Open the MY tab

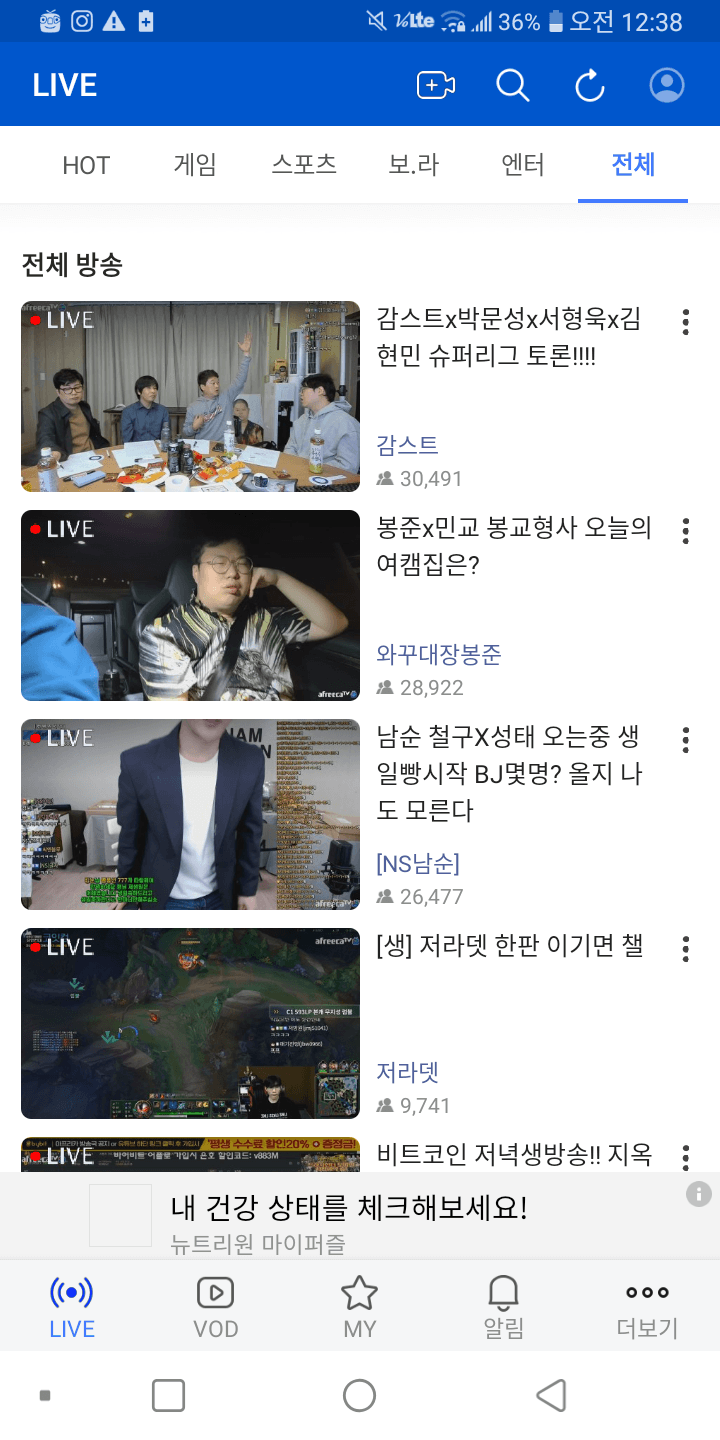pyautogui.click(x=360, y=1307)
